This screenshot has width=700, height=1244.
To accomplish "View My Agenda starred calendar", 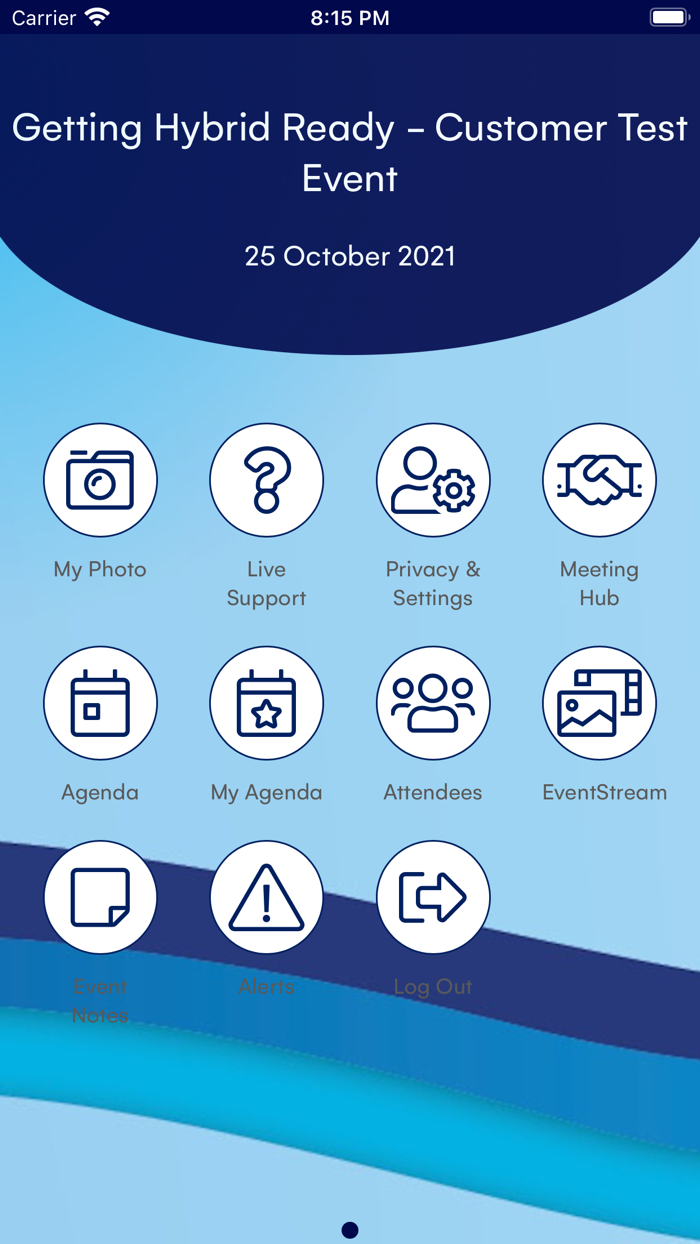I will tap(266, 703).
